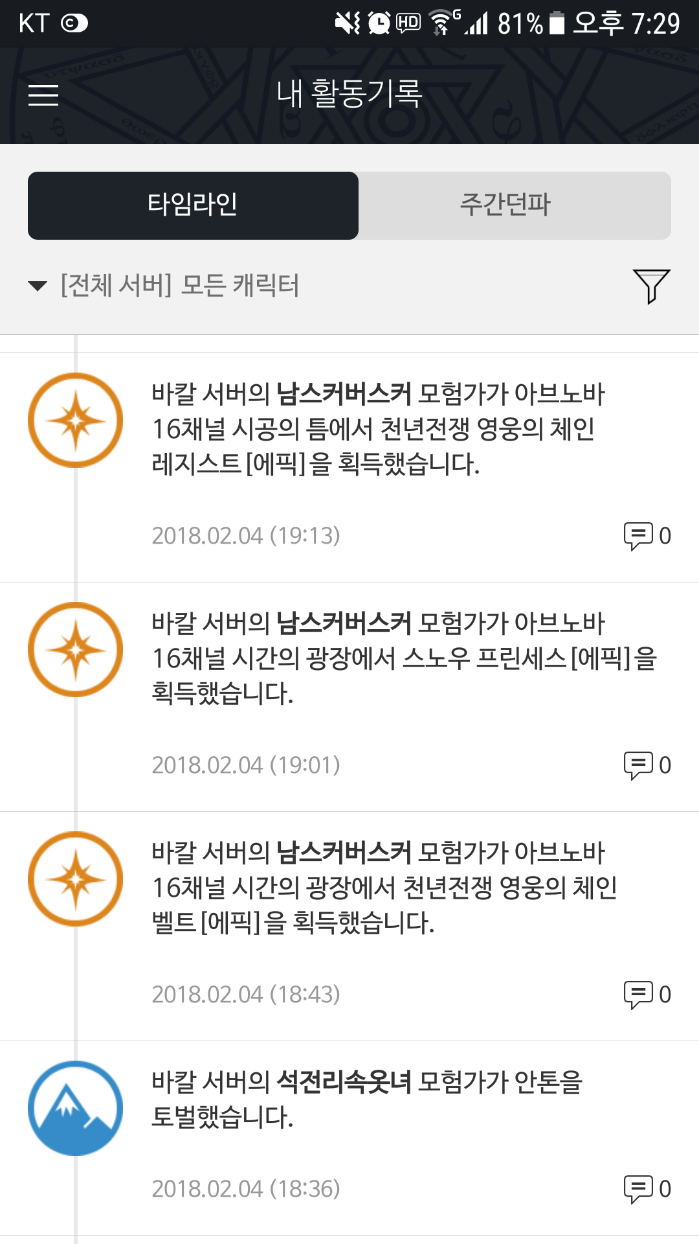
Task: Switch to the 주간던파 tab
Action: point(514,206)
